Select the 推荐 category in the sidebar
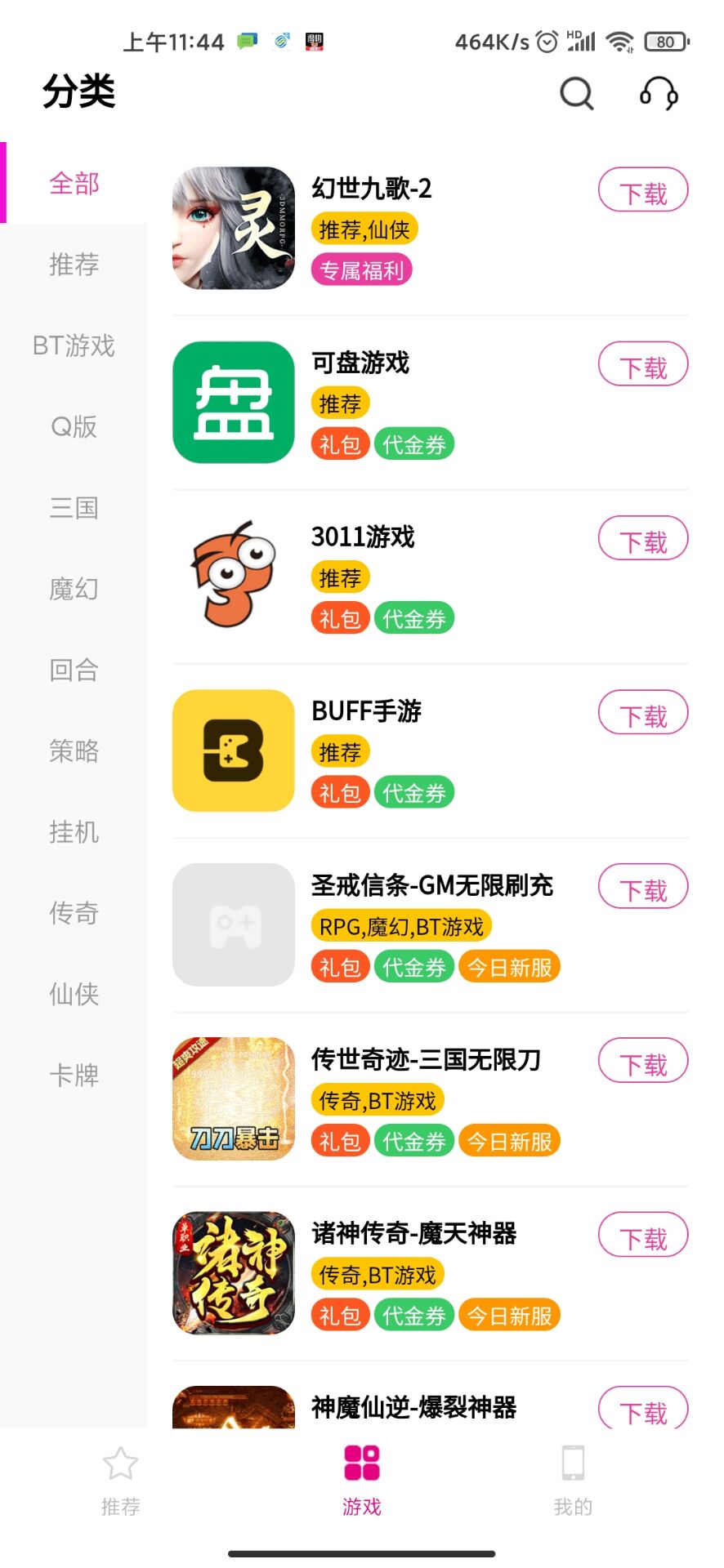The image size is (724, 1568). coord(74,264)
